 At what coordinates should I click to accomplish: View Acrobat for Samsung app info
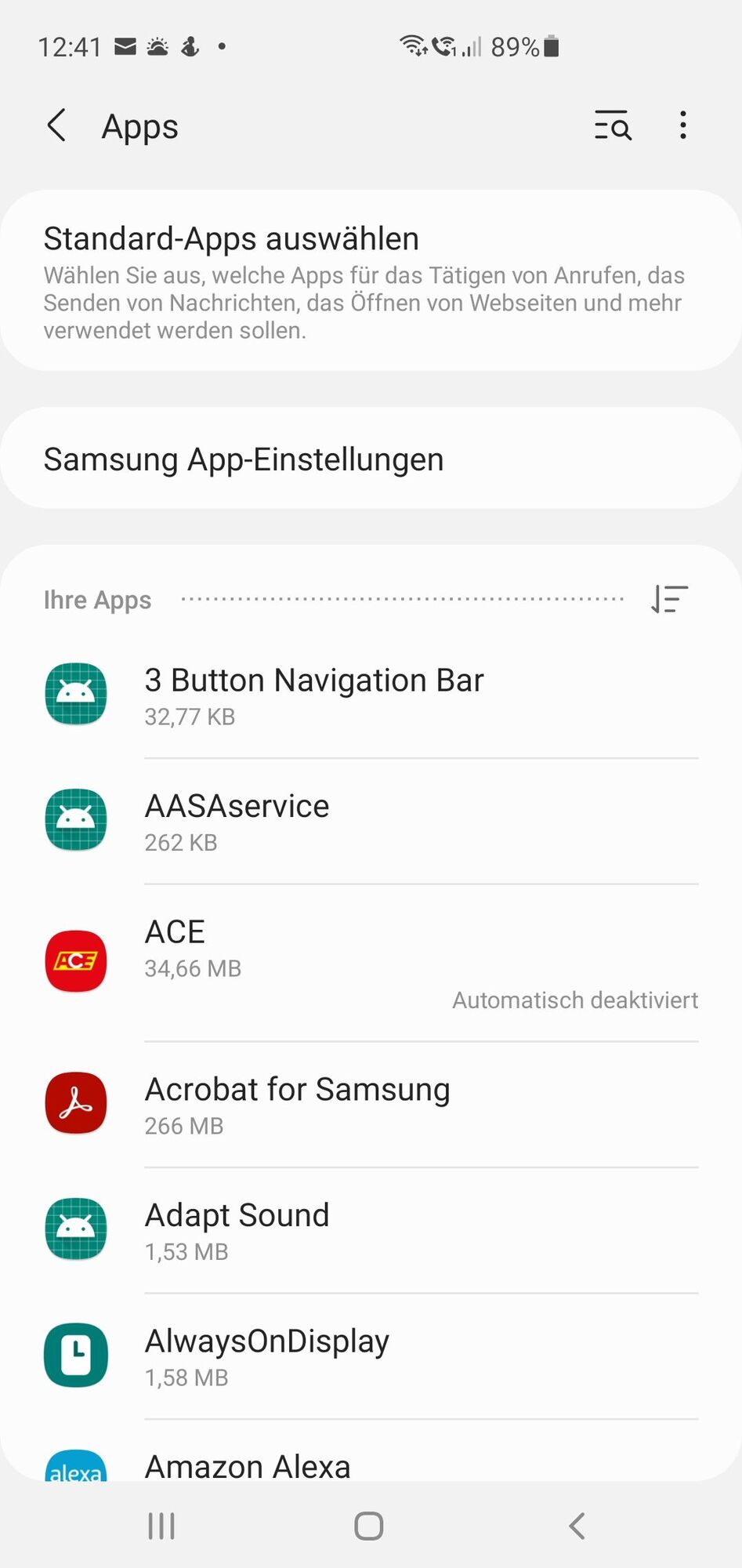(x=371, y=1104)
